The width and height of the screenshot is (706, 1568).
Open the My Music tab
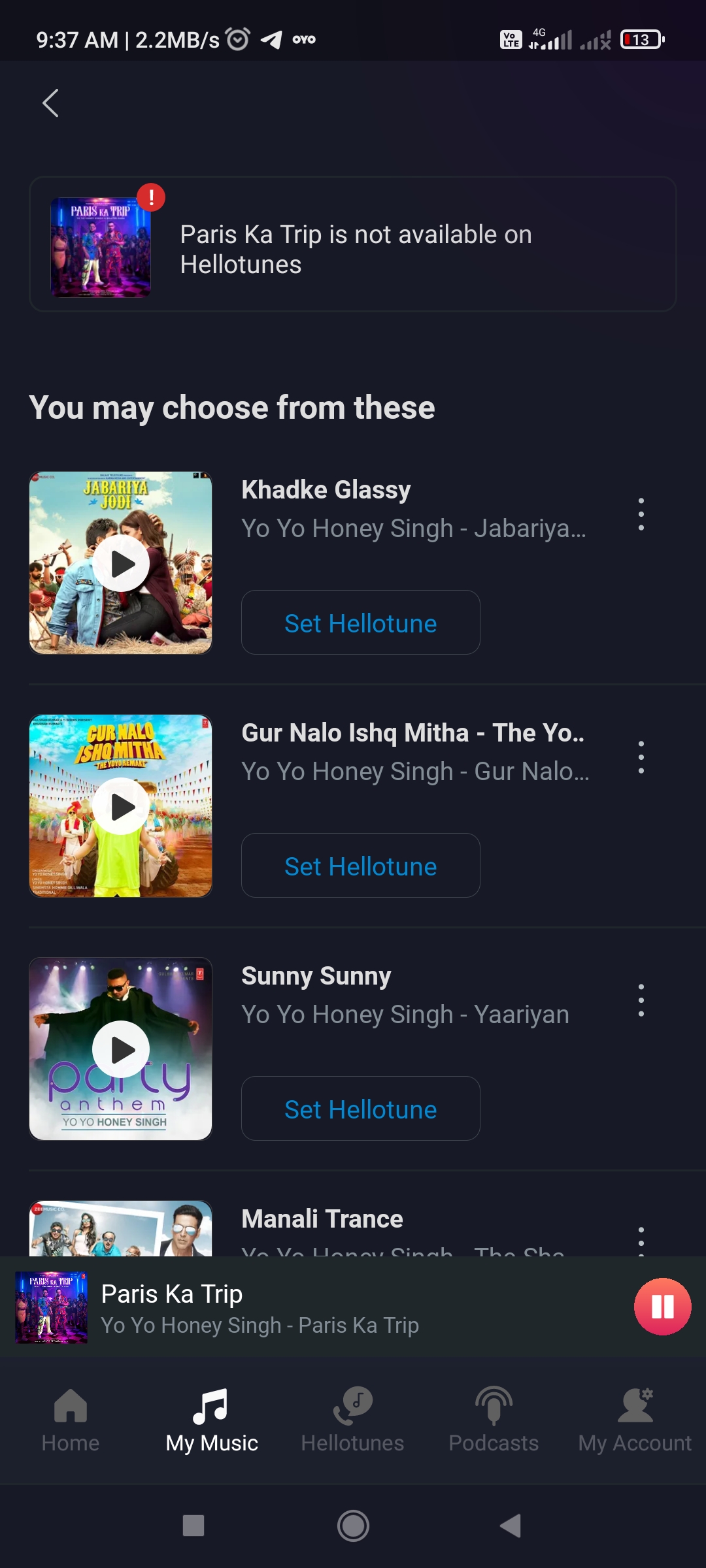coord(212,1419)
